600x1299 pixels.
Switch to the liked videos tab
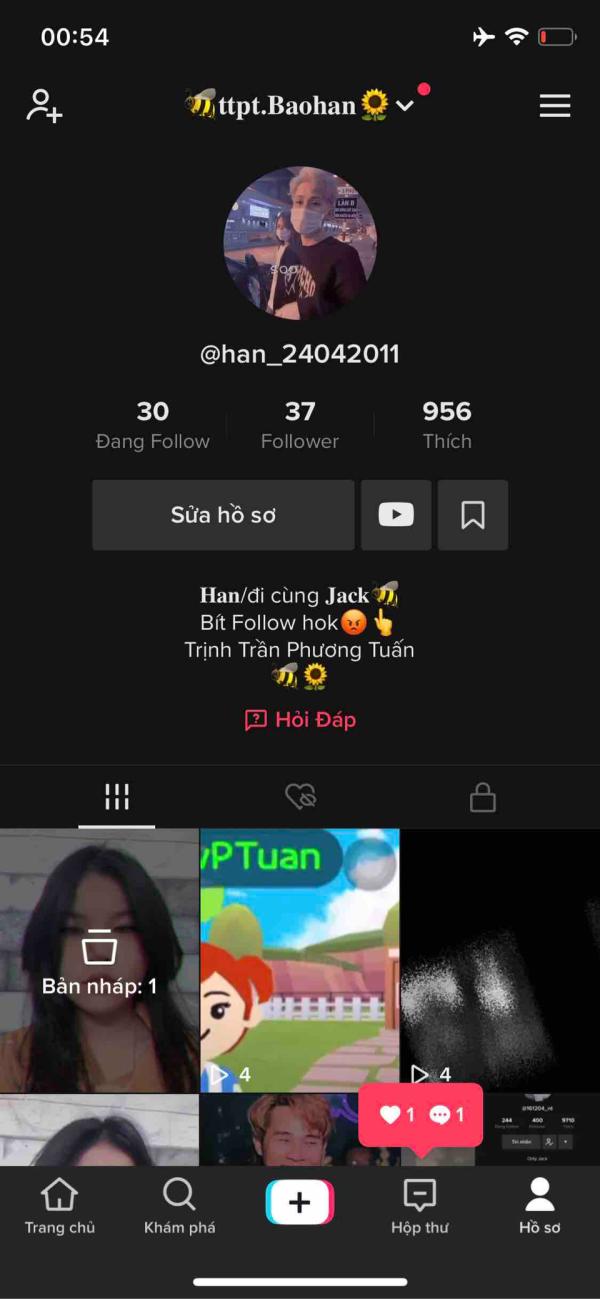(300, 797)
